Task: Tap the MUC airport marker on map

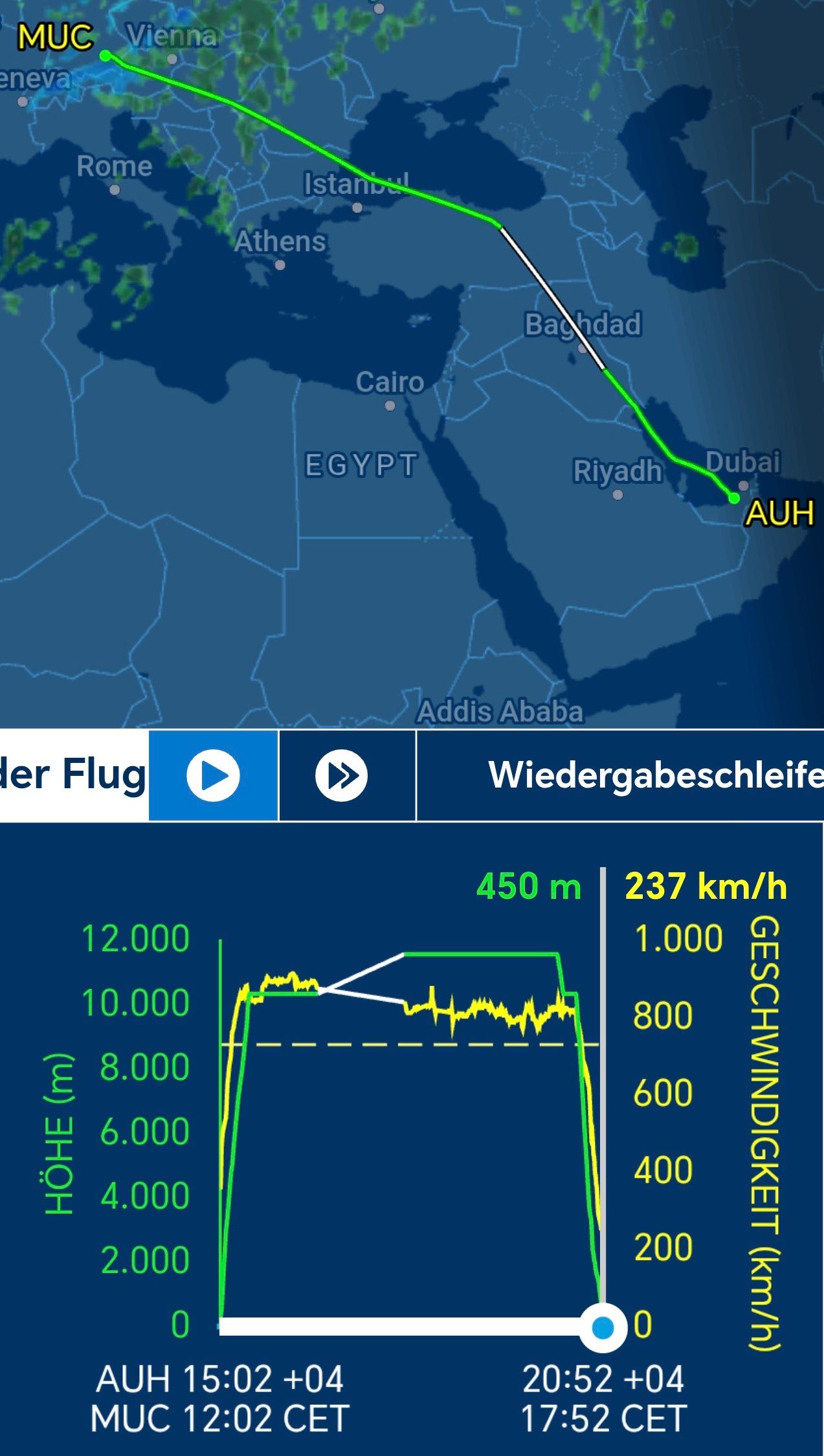Action: [x=106, y=56]
